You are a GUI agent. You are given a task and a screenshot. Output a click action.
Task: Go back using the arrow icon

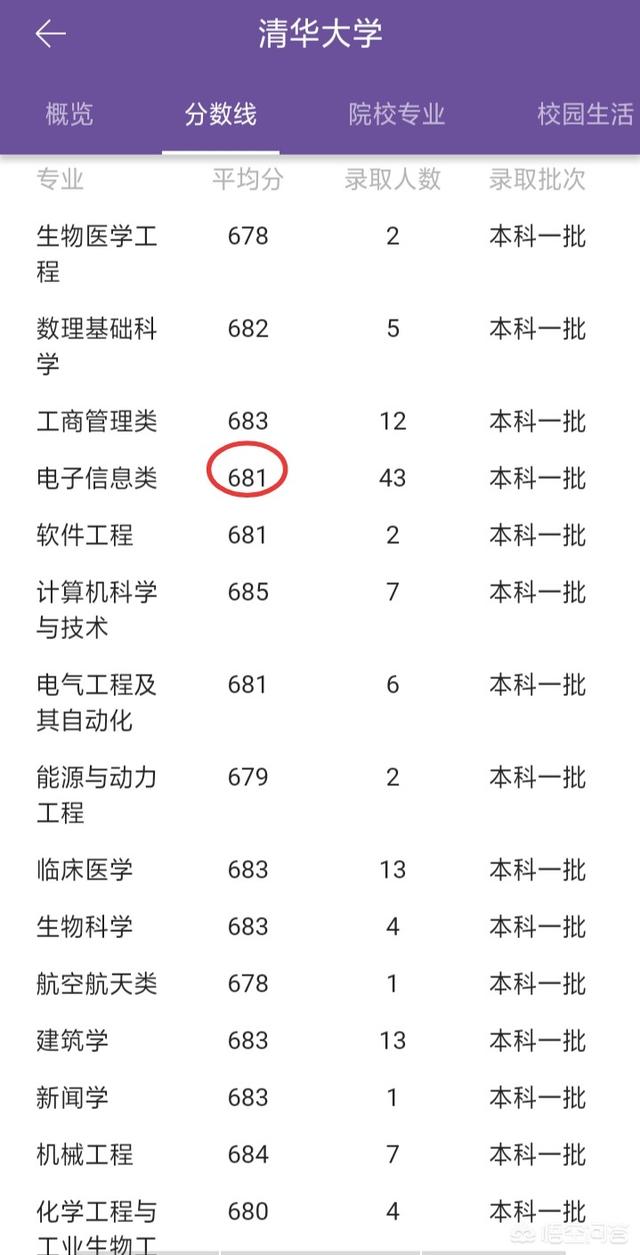pos(50,34)
